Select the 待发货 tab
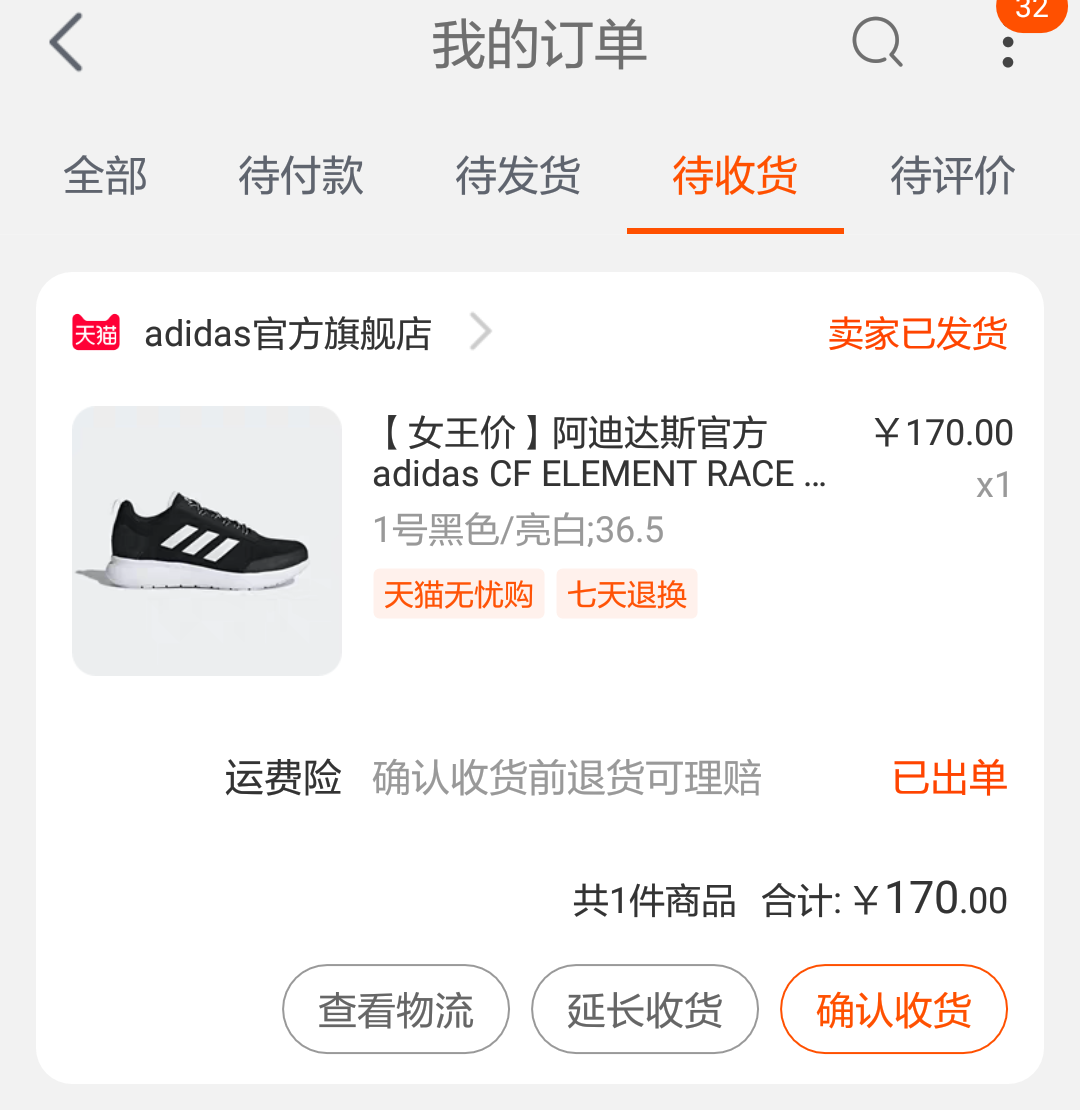This screenshot has height=1110, width=1080. coord(518,177)
